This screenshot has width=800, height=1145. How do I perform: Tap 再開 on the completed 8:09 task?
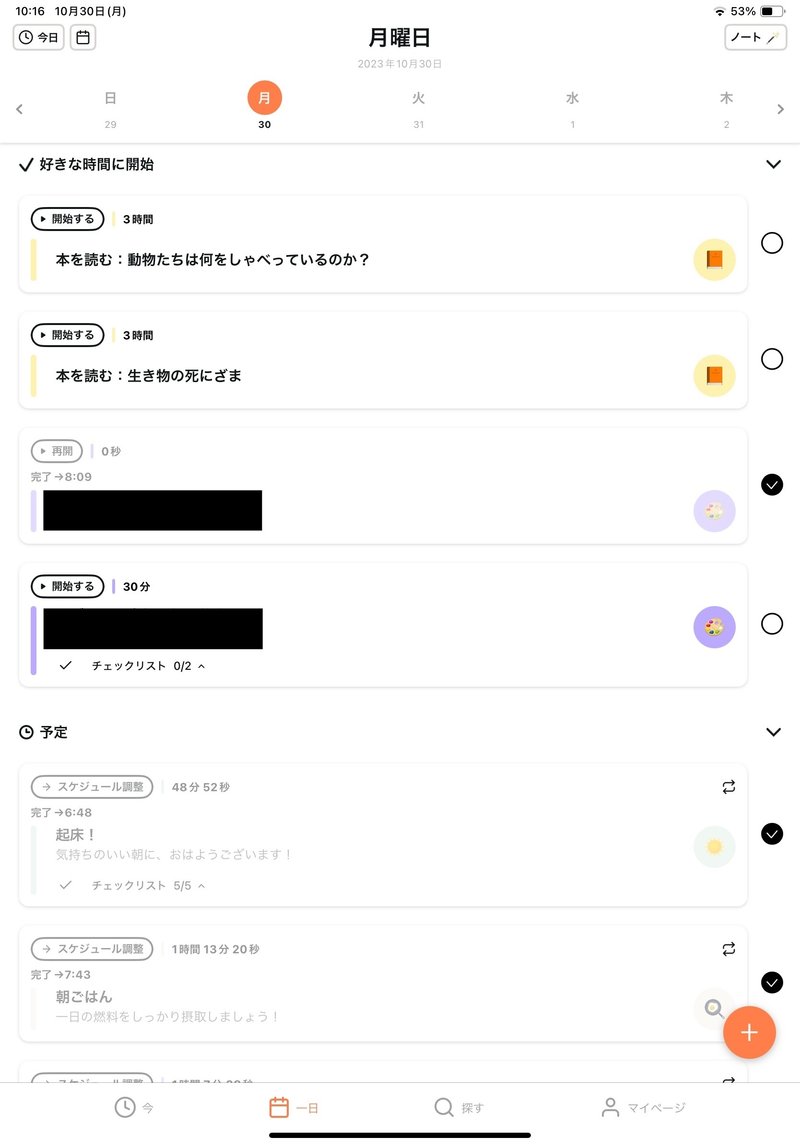coord(57,451)
